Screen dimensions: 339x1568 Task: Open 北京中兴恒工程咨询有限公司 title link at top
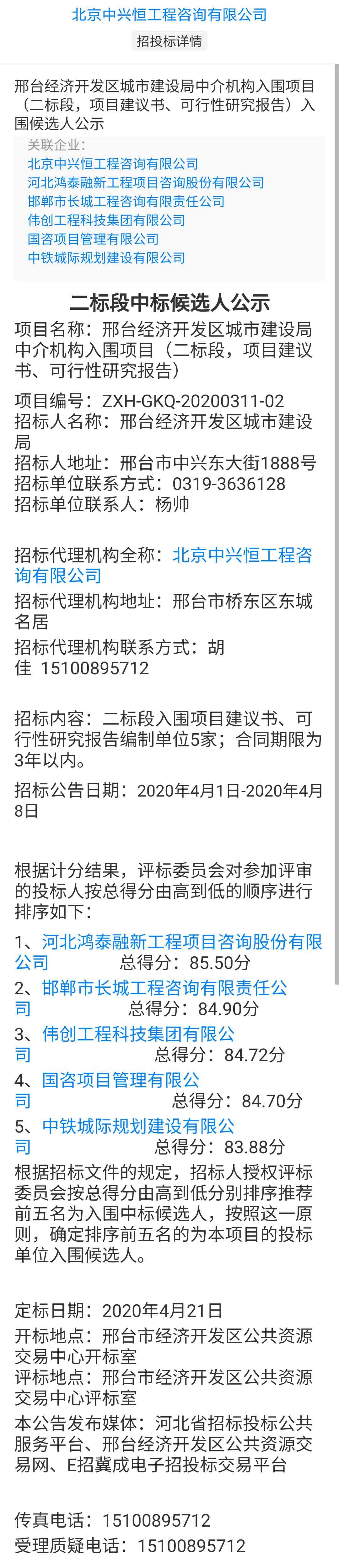pyautogui.click(x=169, y=15)
